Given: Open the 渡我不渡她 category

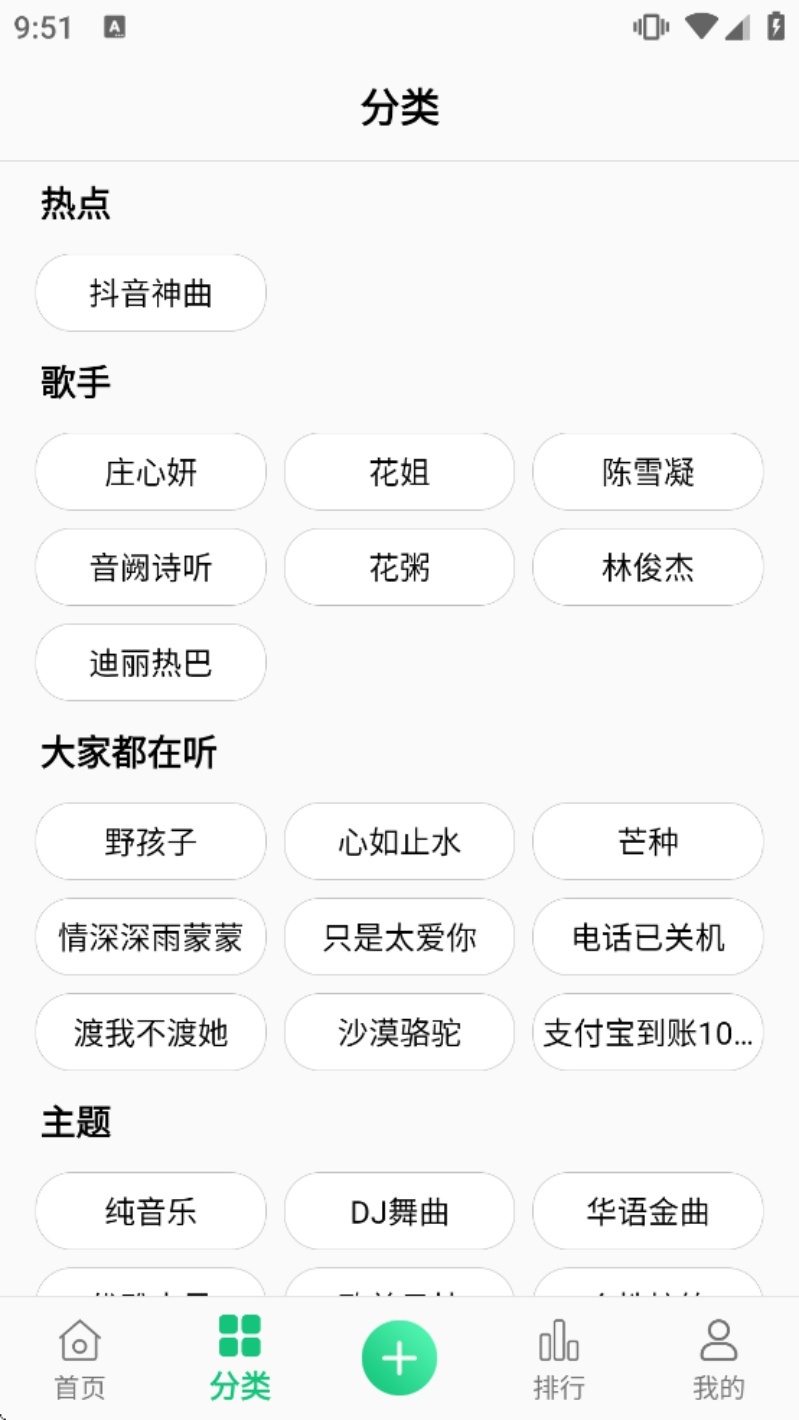Looking at the screenshot, I should pos(150,1032).
